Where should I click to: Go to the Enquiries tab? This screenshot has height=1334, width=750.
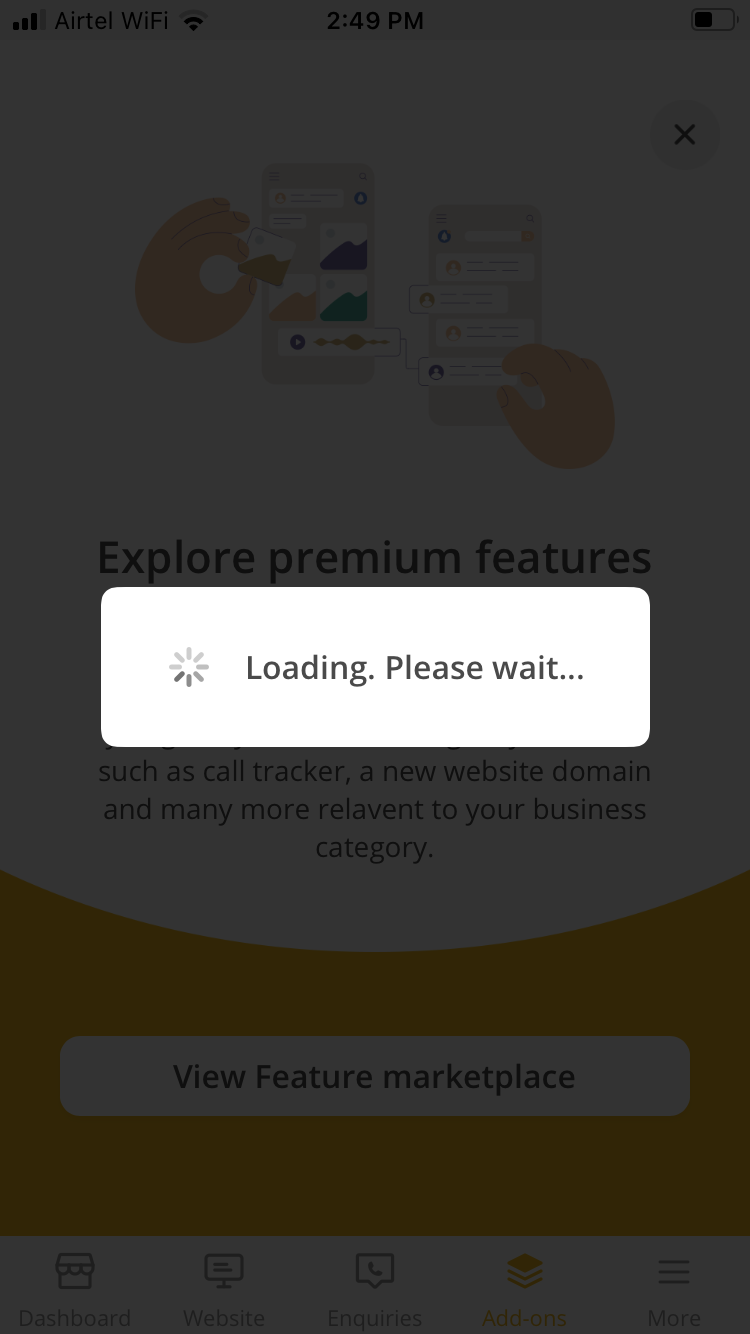pos(374,1288)
